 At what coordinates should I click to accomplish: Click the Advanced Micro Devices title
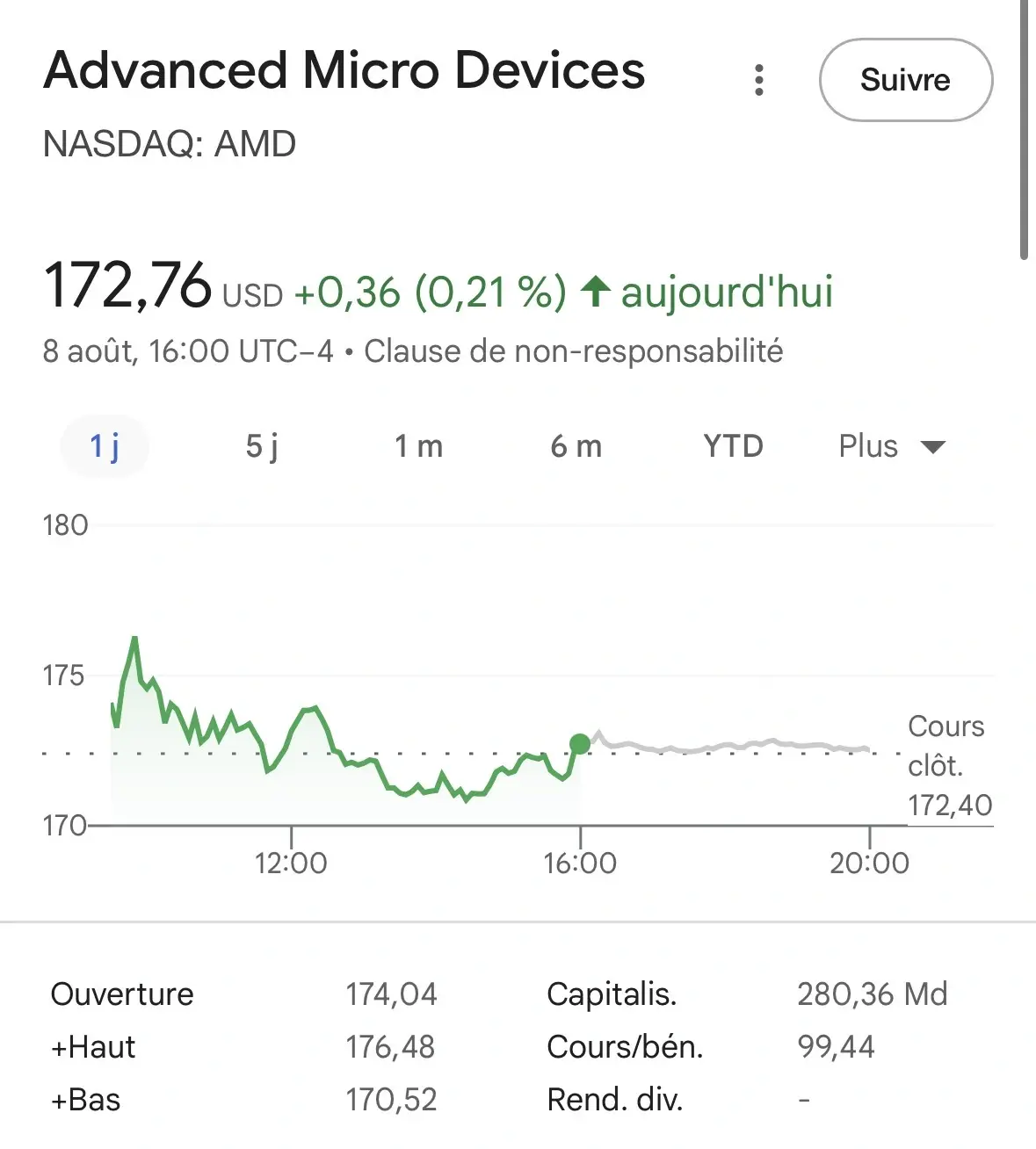[x=344, y=70]
